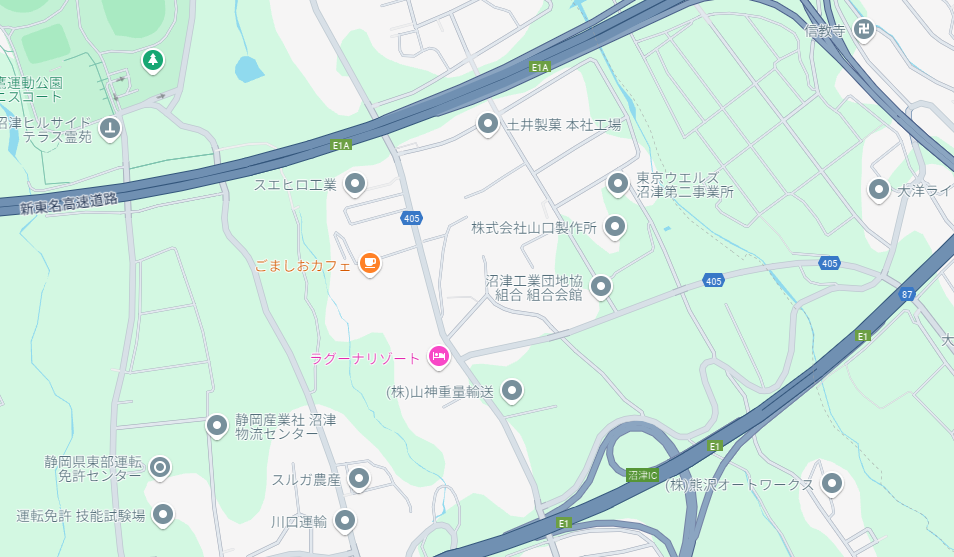This screenshot has height=557, width=954.
Task: Open the 信教寺 temple marker
Action: pos(865,30)
